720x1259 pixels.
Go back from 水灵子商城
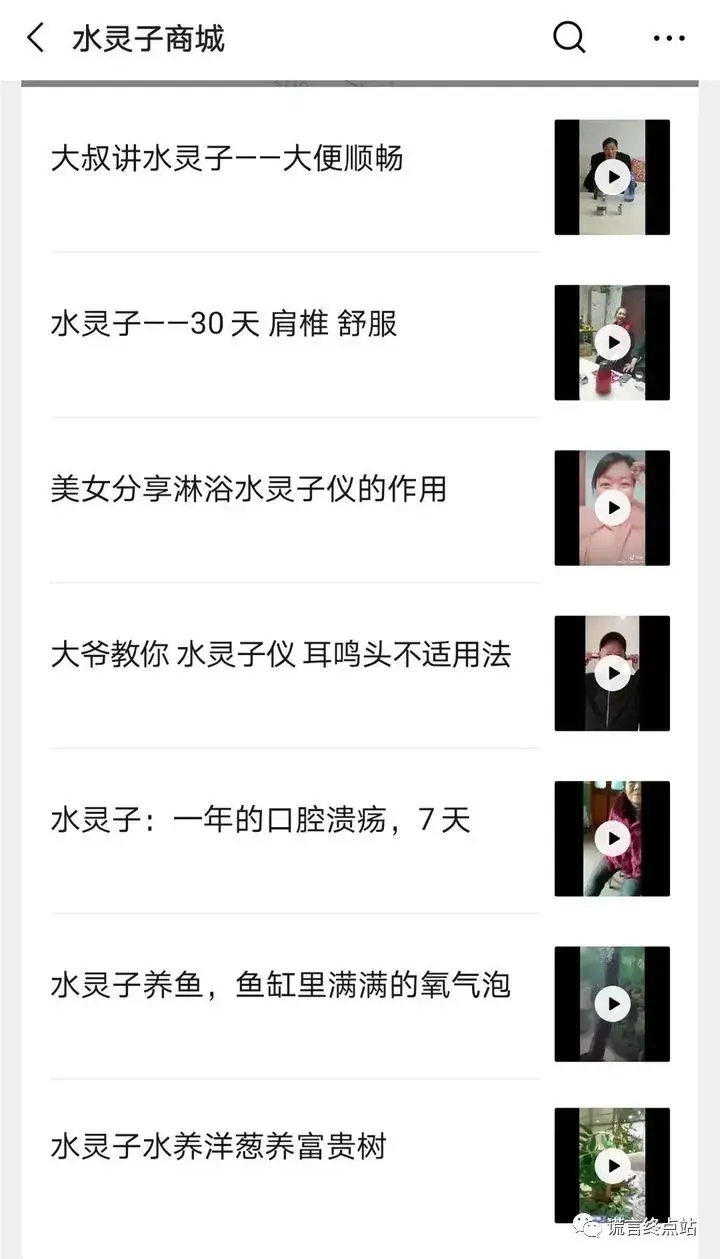click(x=36, y=39)
